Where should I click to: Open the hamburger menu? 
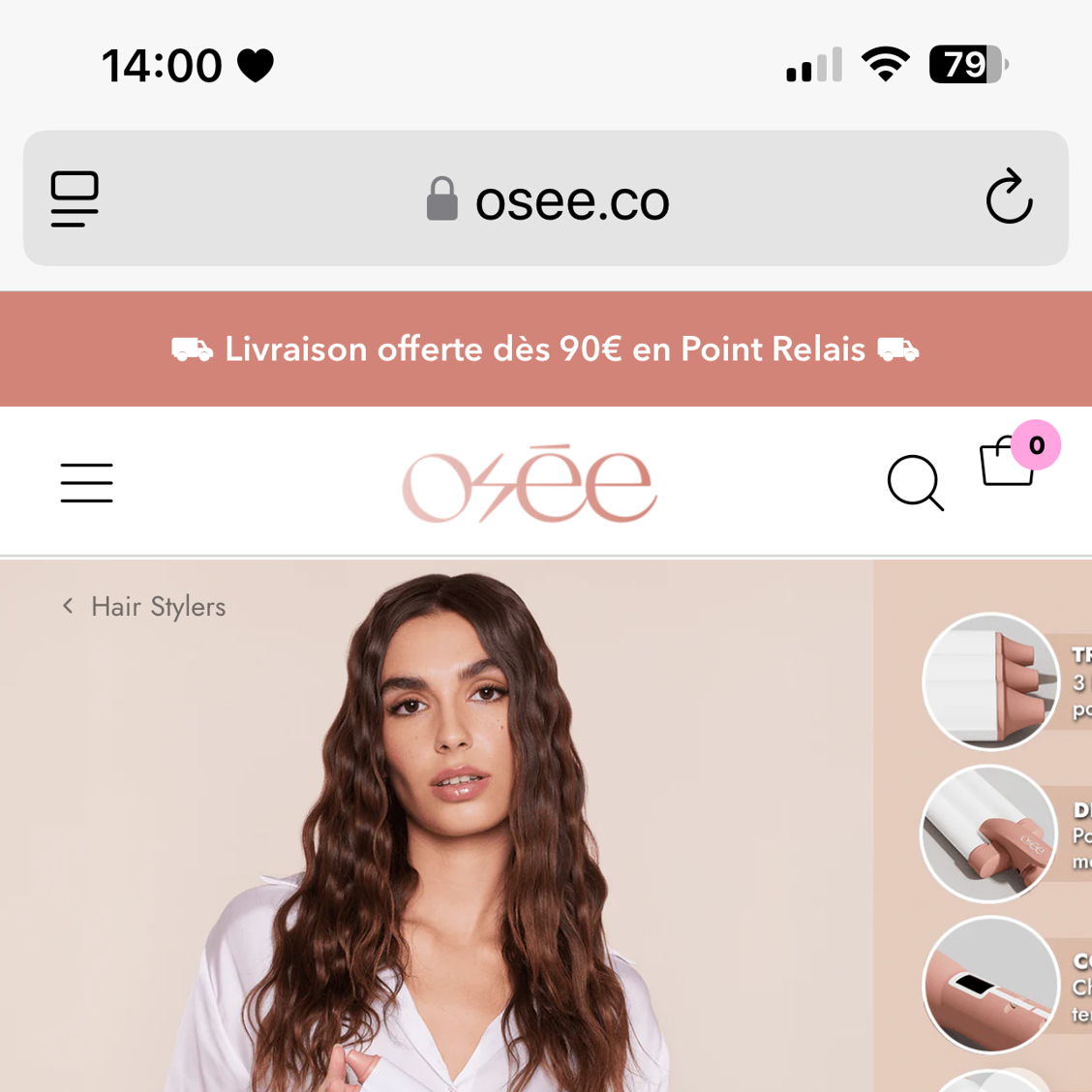pyautogui.click(x=86, y=482)
